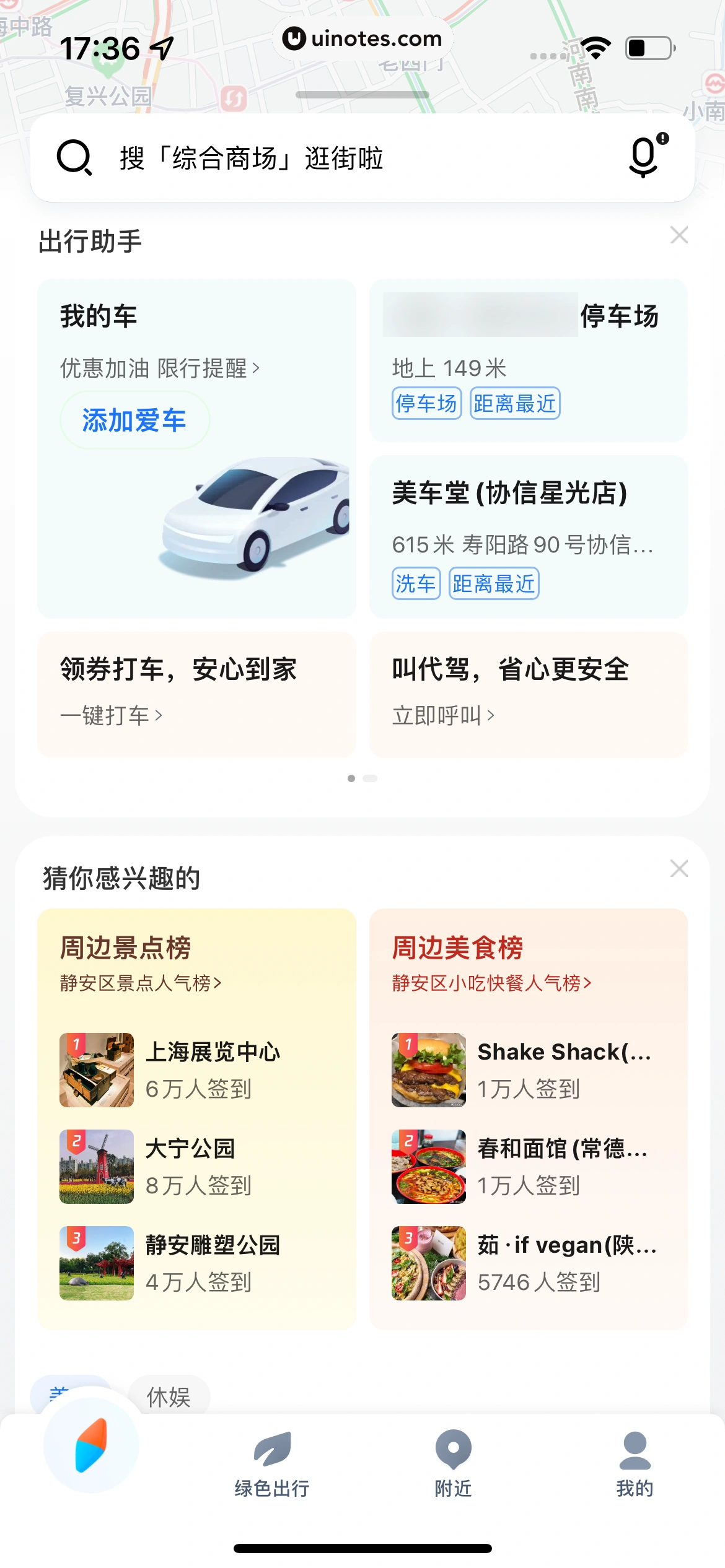Image resolution: width=725 pixels, height=1568 pixels.
Task: Open 美车堂 (协信星光店) car wash card
Action: pyautogui.click(x=528, y=536)
